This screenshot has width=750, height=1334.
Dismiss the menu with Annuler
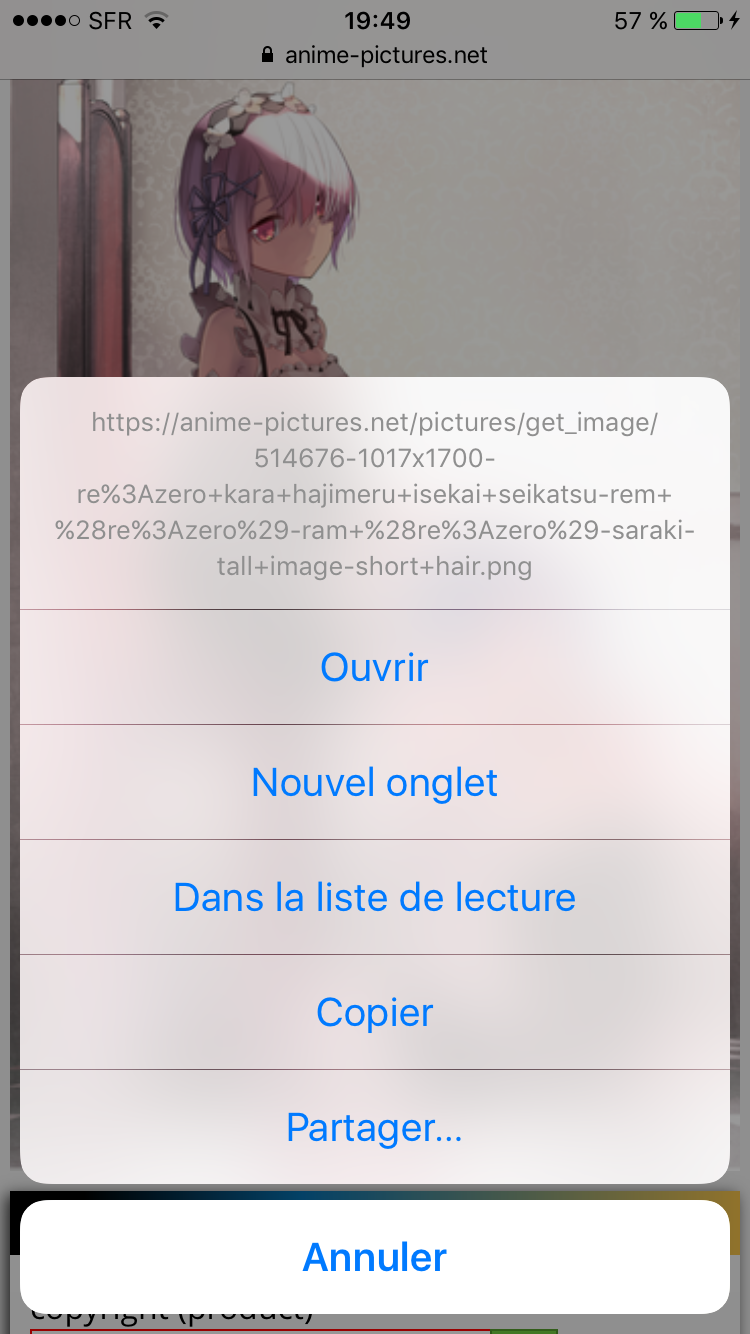(374, 1257)
